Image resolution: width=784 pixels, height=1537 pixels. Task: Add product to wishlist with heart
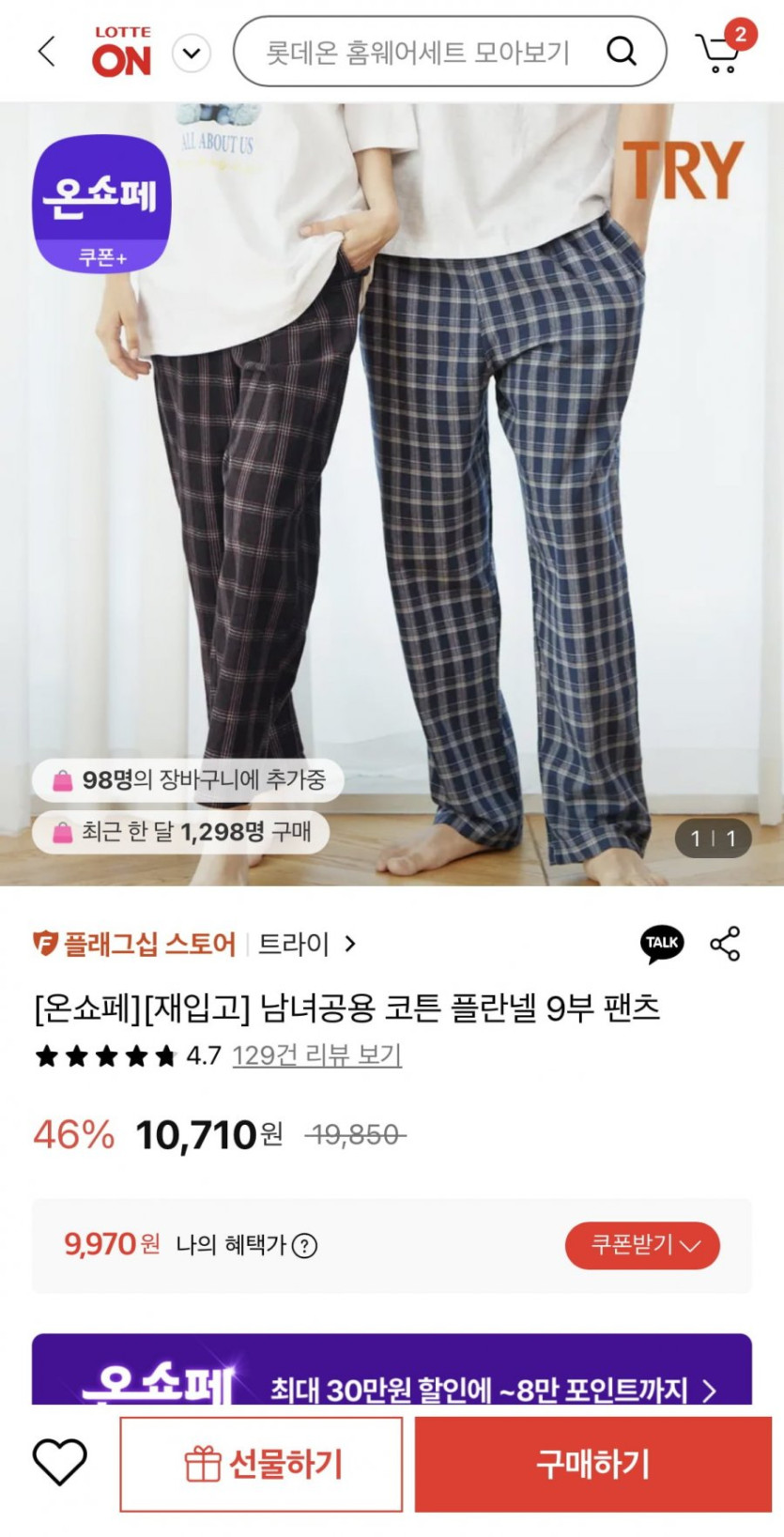(60, 1462)
